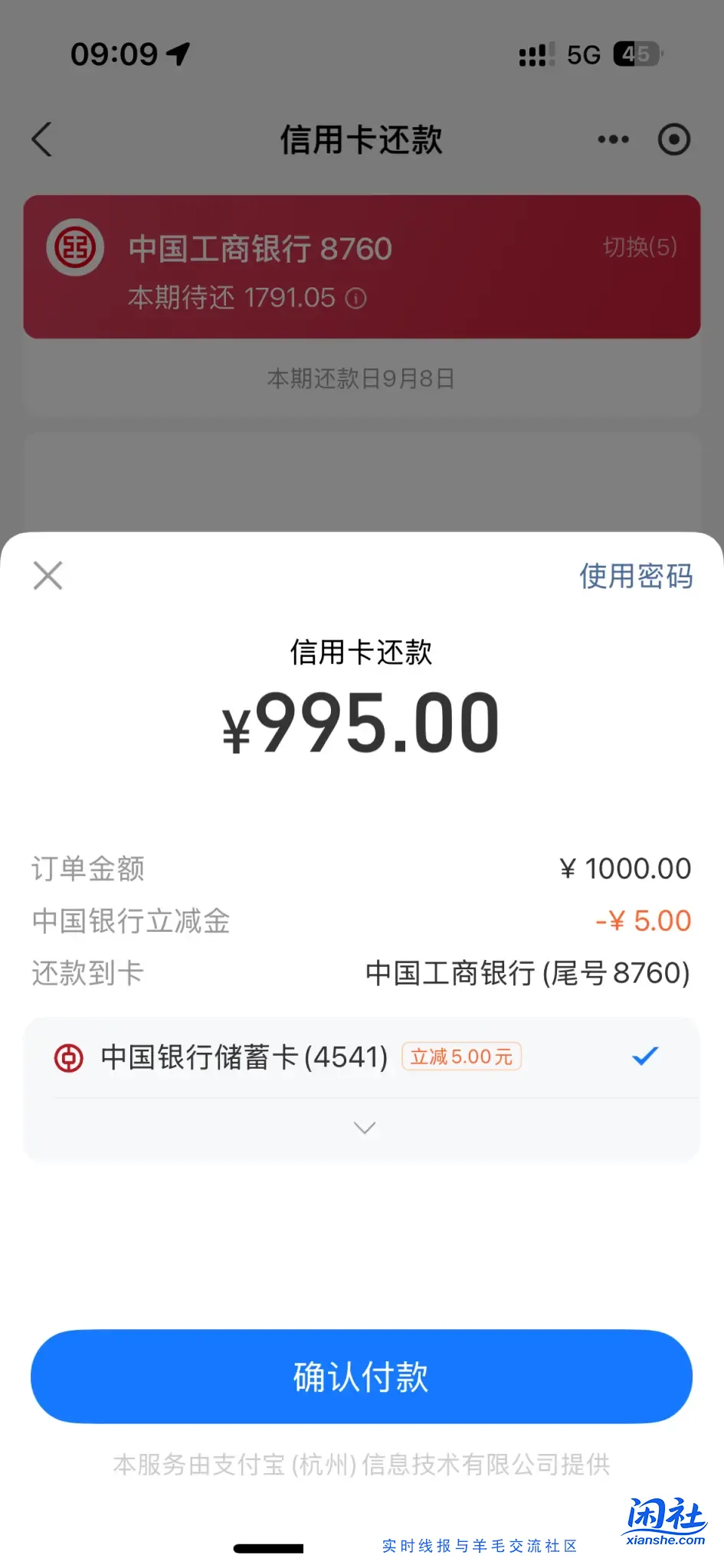Click the circular target icon at top right
The height and width of the screenshot is (1568, 724).
click(x=673, y=139)
